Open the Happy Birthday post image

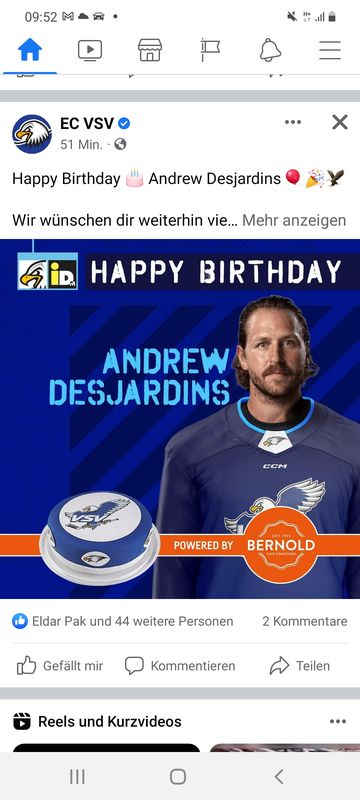(180, 419)
